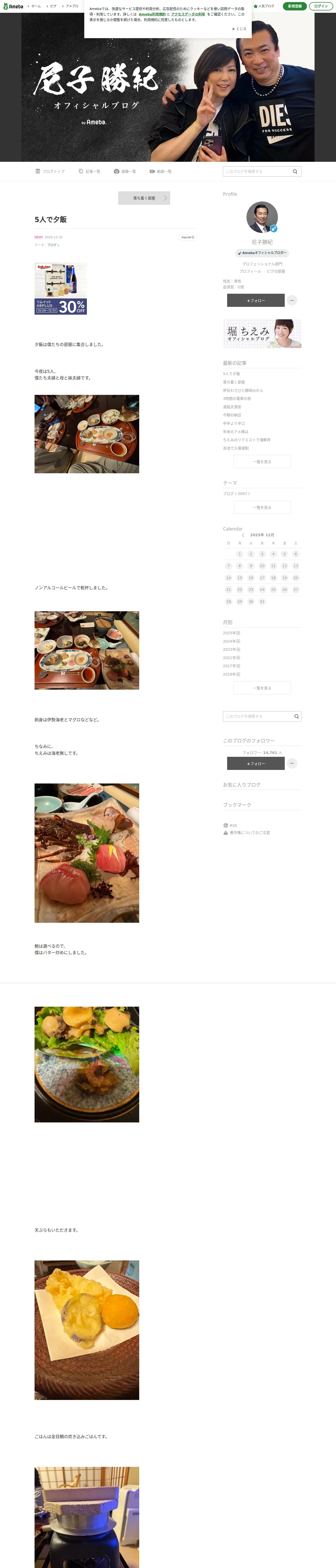The image size is (336, 1568).
Task: Open 堀ちえみ official blog banner
Action: (262, 333)
